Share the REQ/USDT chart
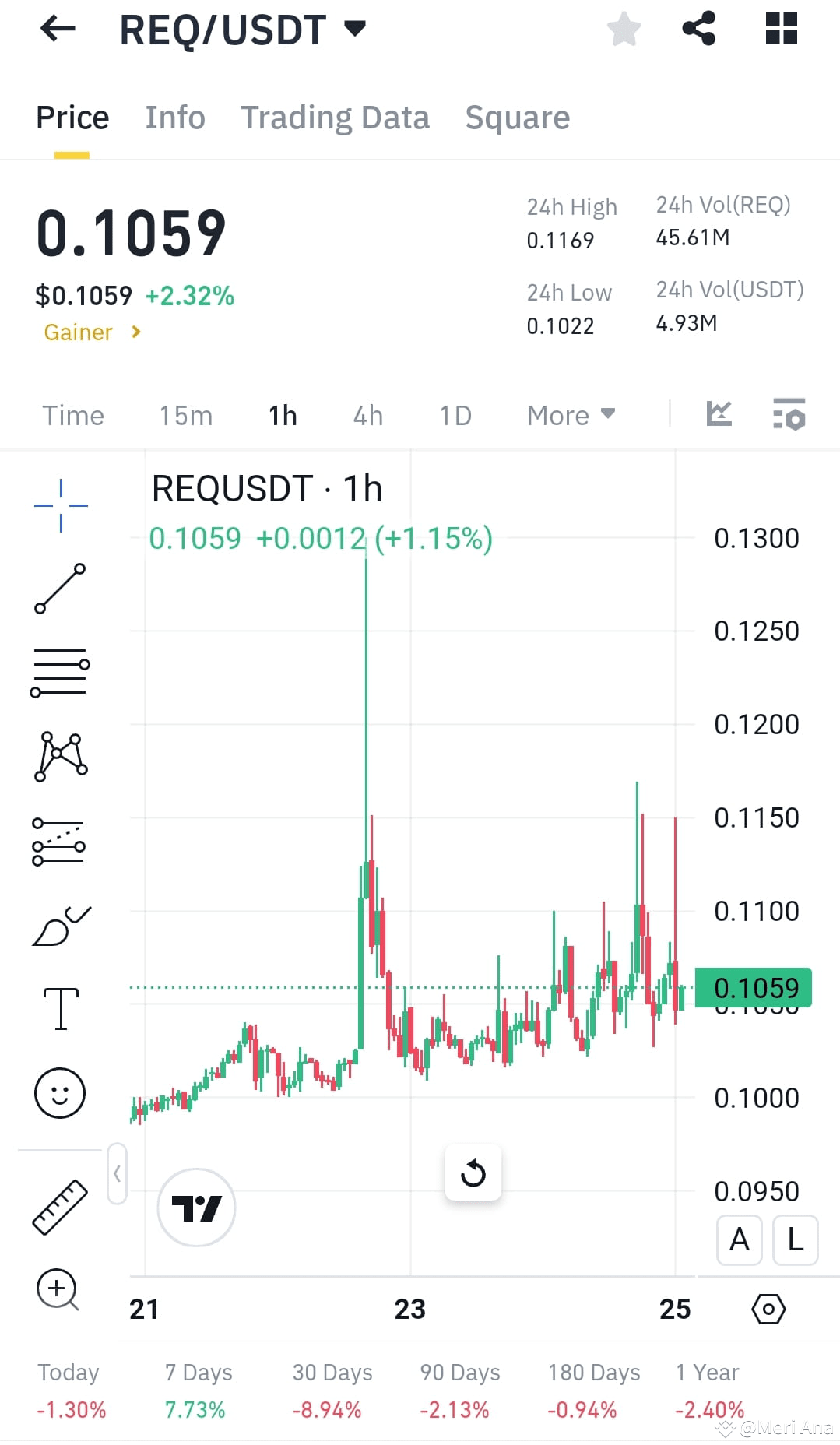Screen dimensions: 840x1445 (x=698, y=29)
